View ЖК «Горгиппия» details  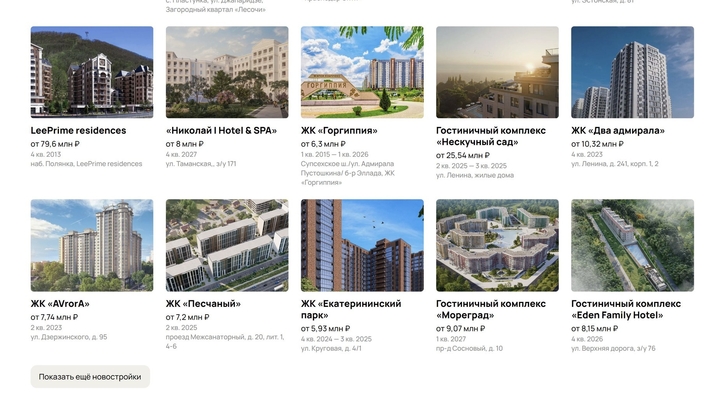(362, 73)
